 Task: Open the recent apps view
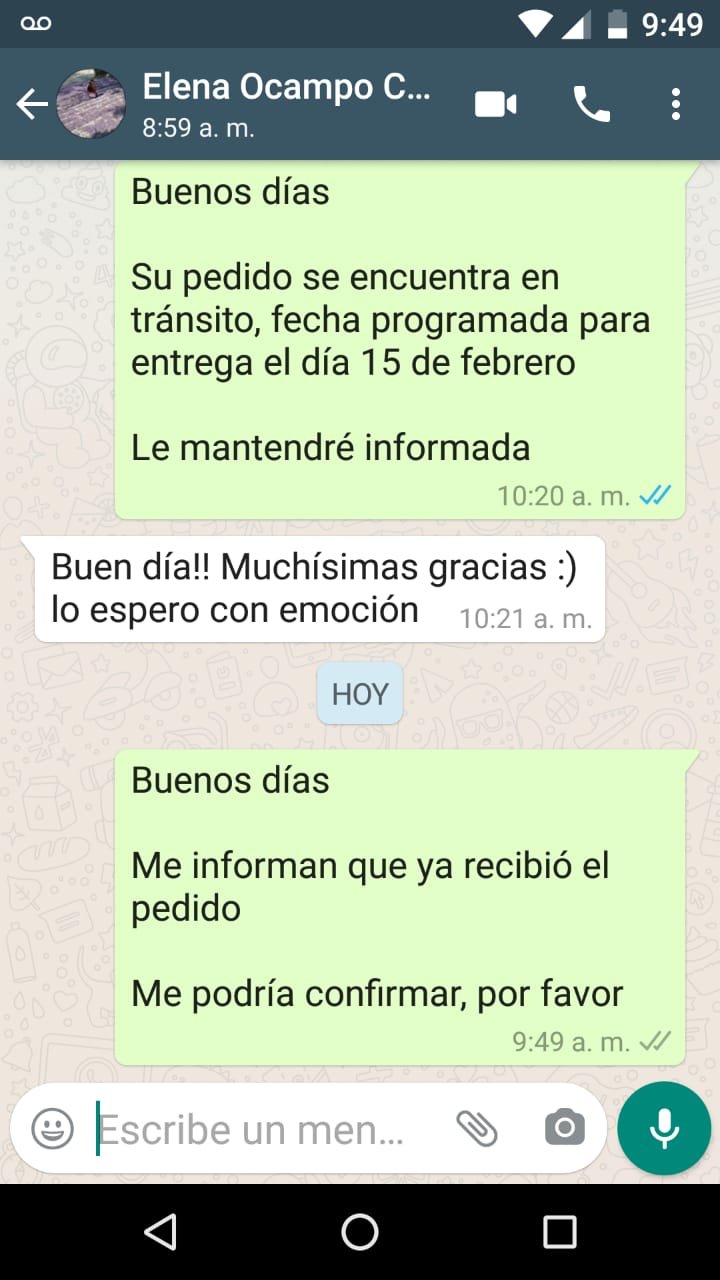click(559, 1232)
